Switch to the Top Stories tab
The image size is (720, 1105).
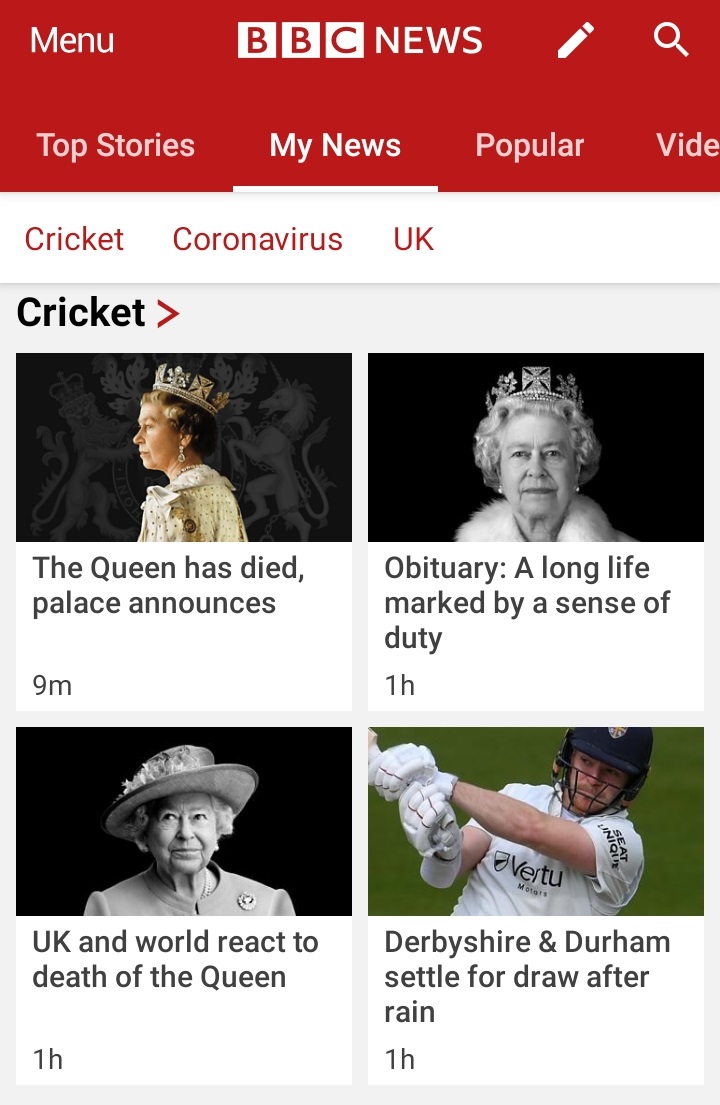[115, 146]
